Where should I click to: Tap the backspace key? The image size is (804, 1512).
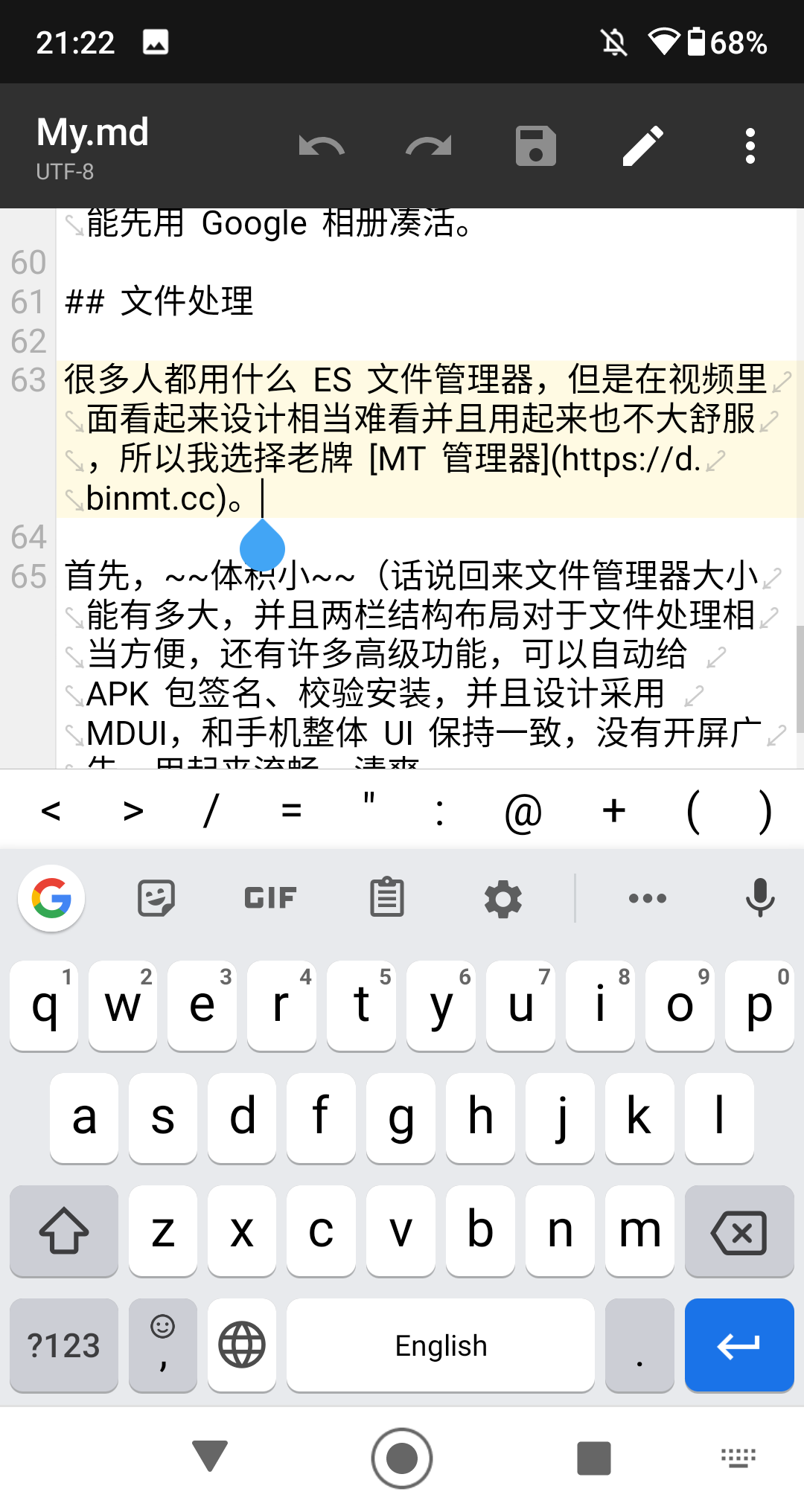point(739,1231)
